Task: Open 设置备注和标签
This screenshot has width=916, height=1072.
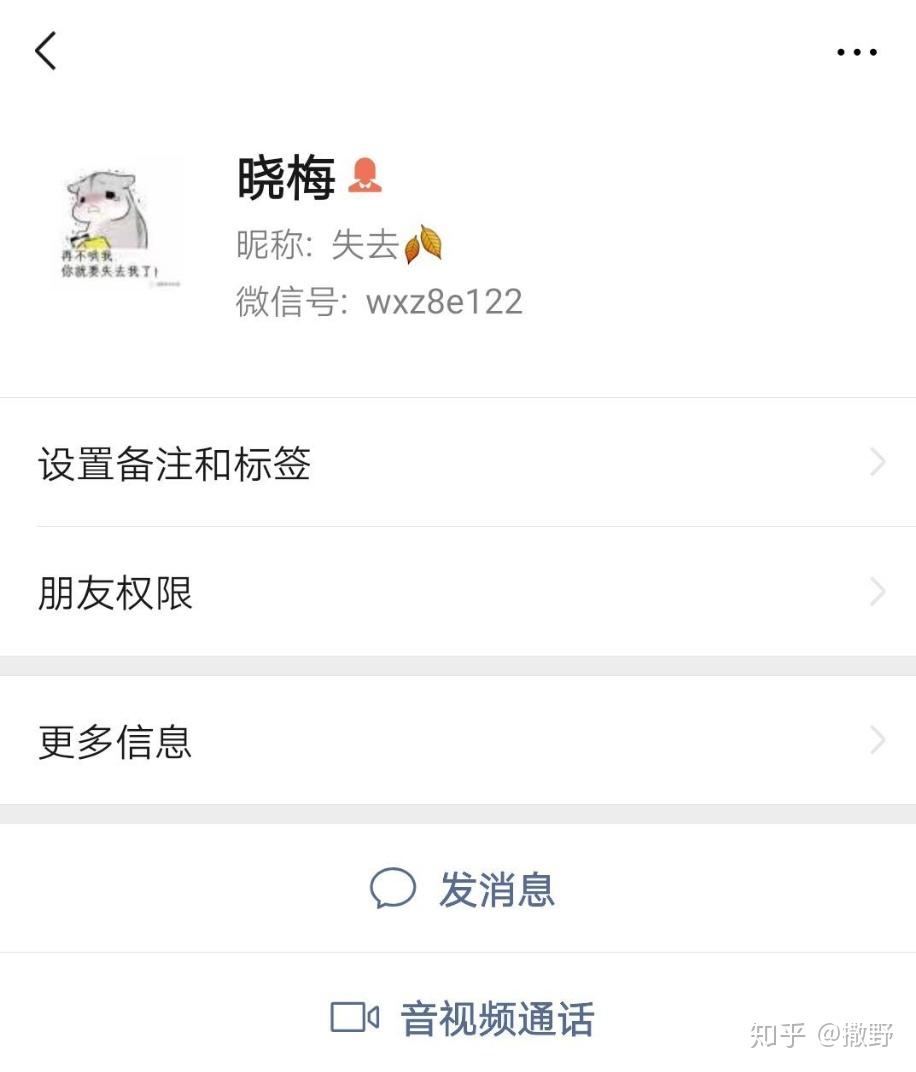Action: 458,463
